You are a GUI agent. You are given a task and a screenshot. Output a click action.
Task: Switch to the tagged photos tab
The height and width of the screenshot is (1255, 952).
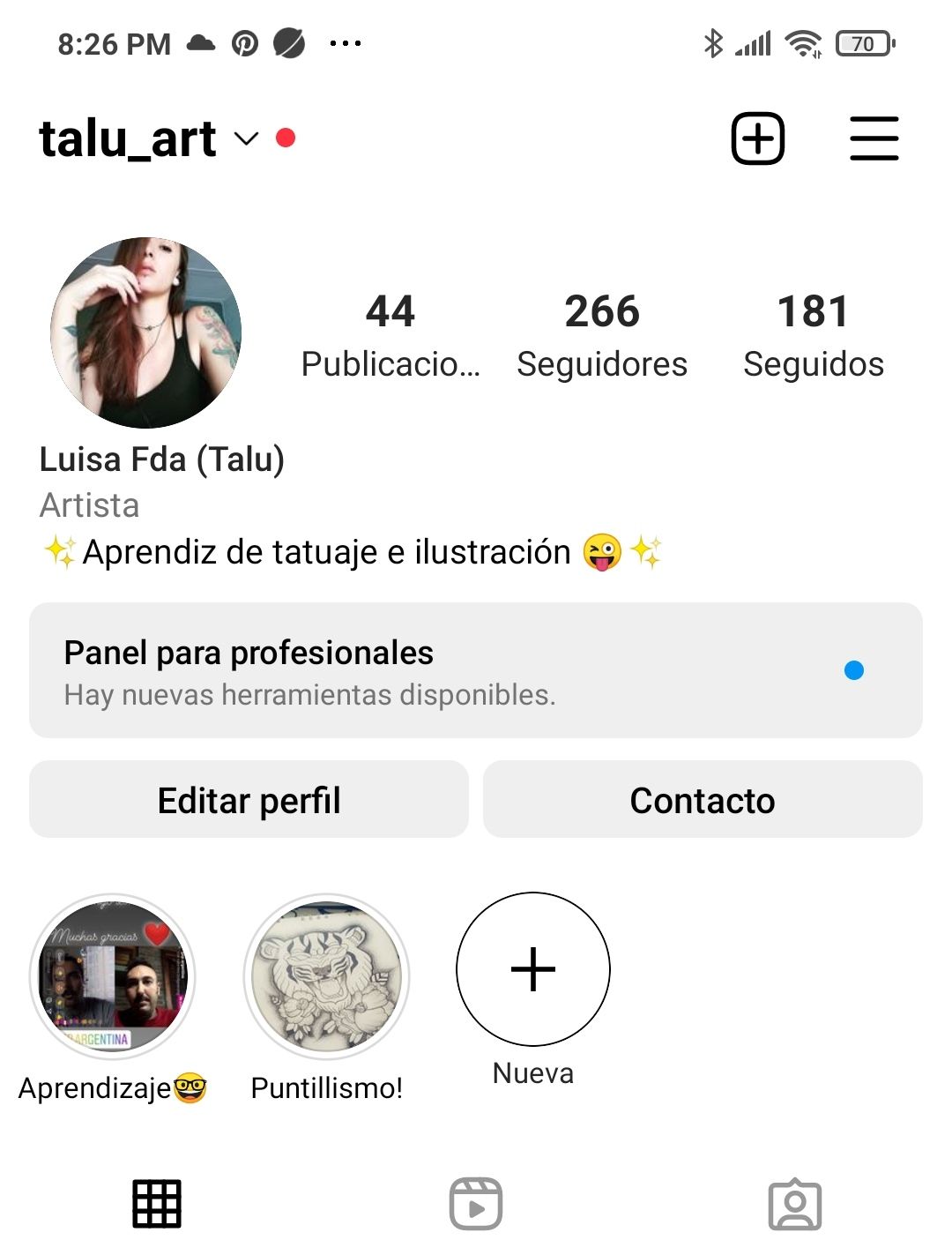pyautogui.click(x=795, y=1204)
